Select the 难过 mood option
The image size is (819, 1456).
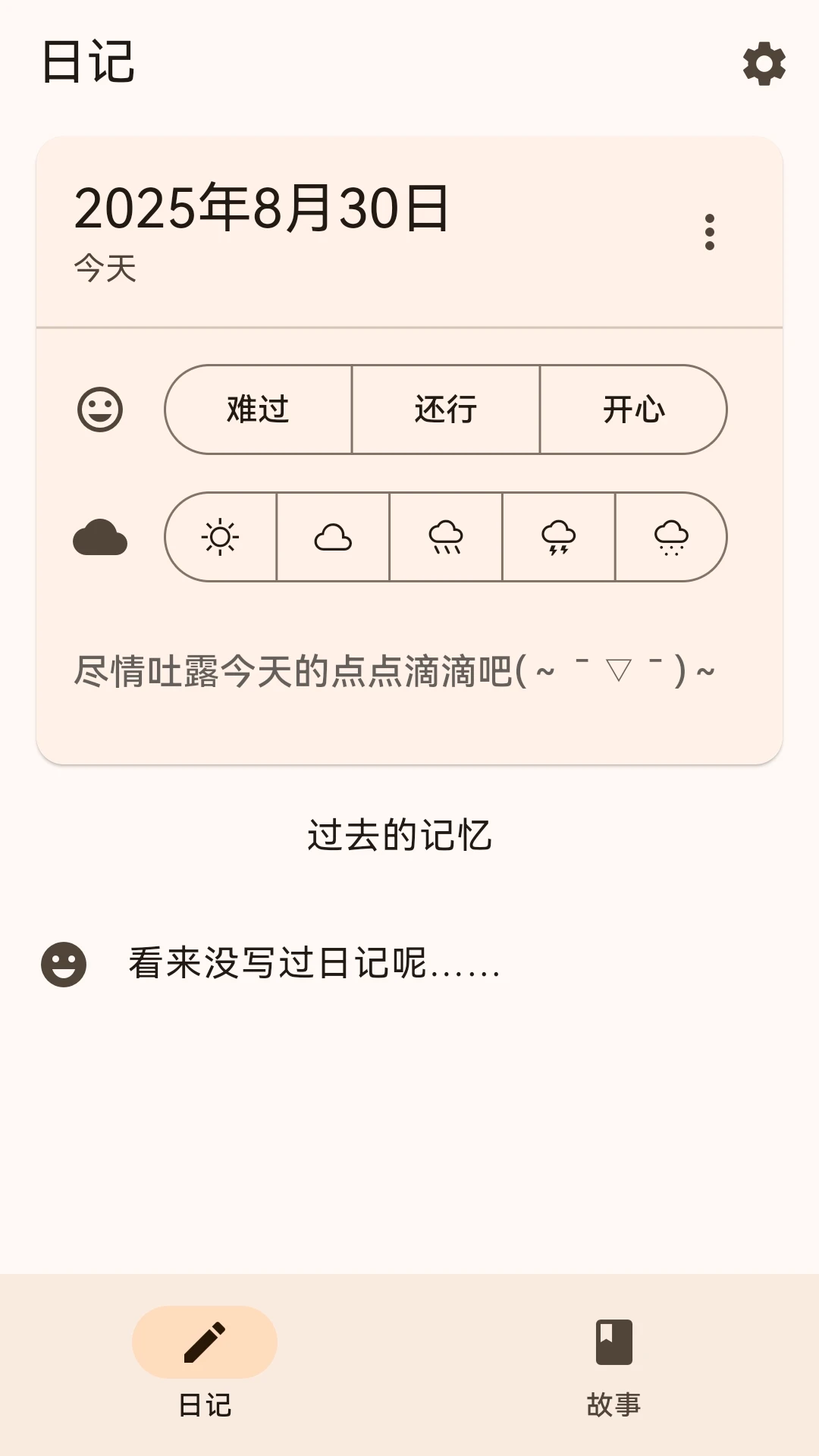click(x=256, y=410)
